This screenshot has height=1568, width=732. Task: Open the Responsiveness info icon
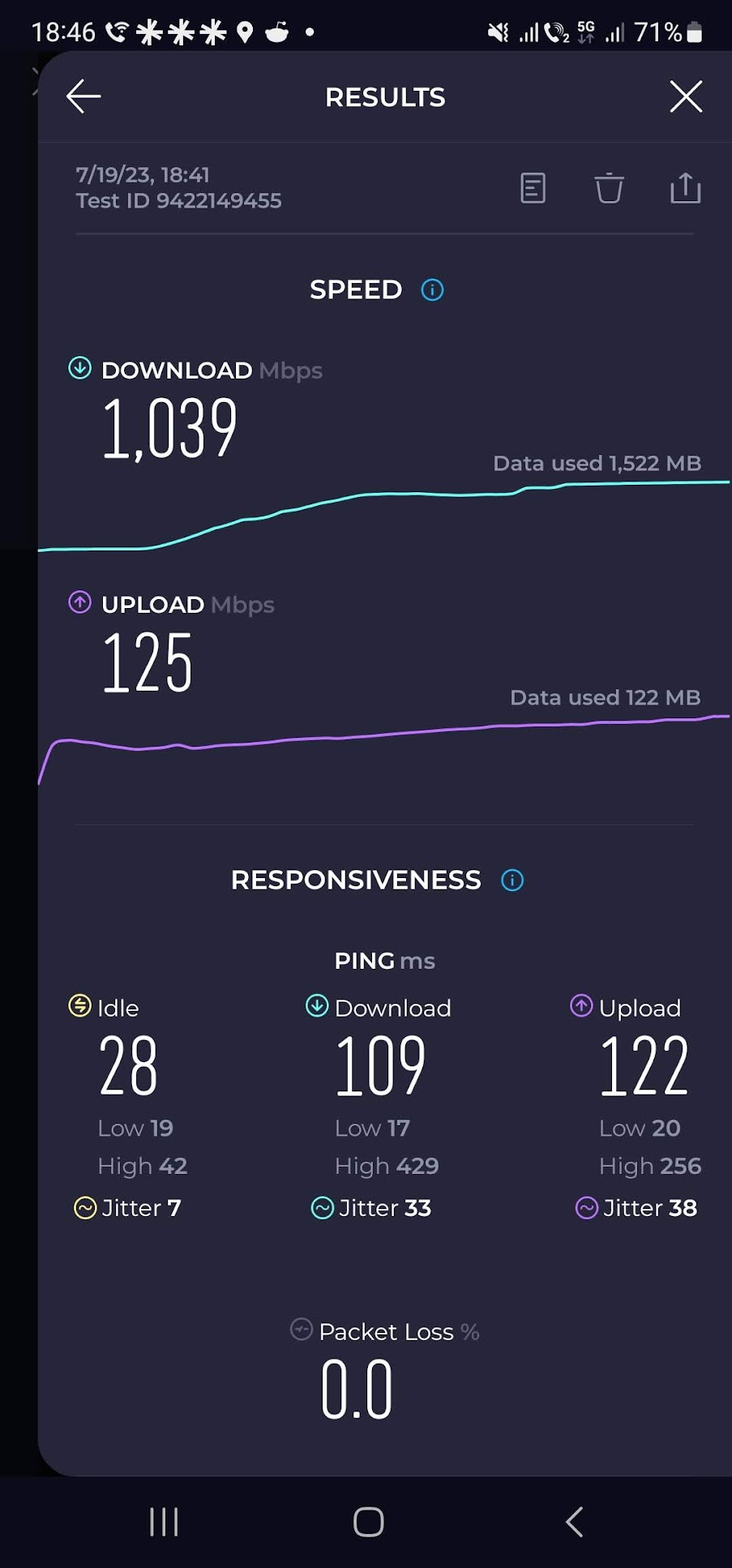512,880
